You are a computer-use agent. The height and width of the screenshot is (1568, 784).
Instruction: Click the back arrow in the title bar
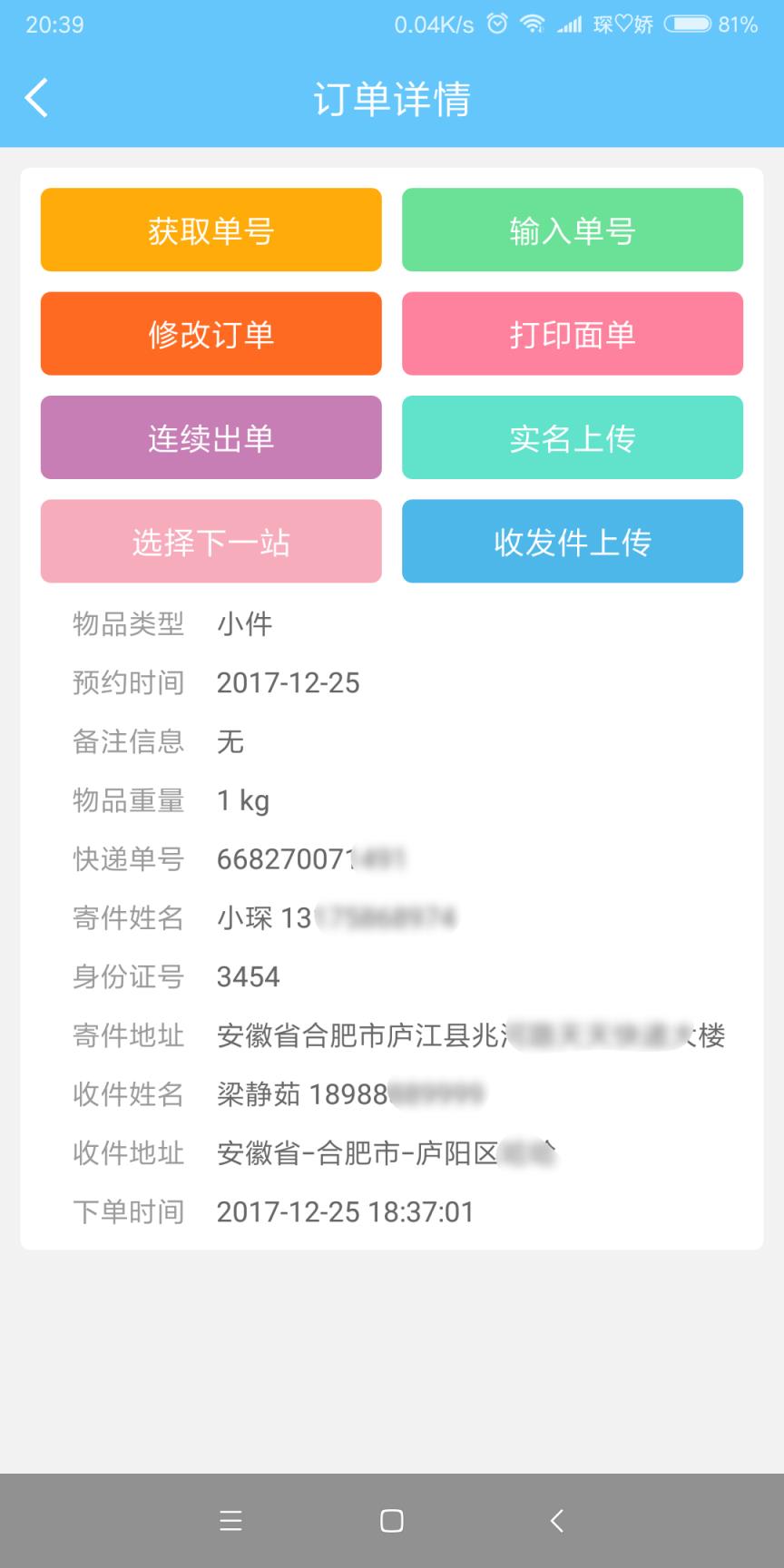[38, 98]
